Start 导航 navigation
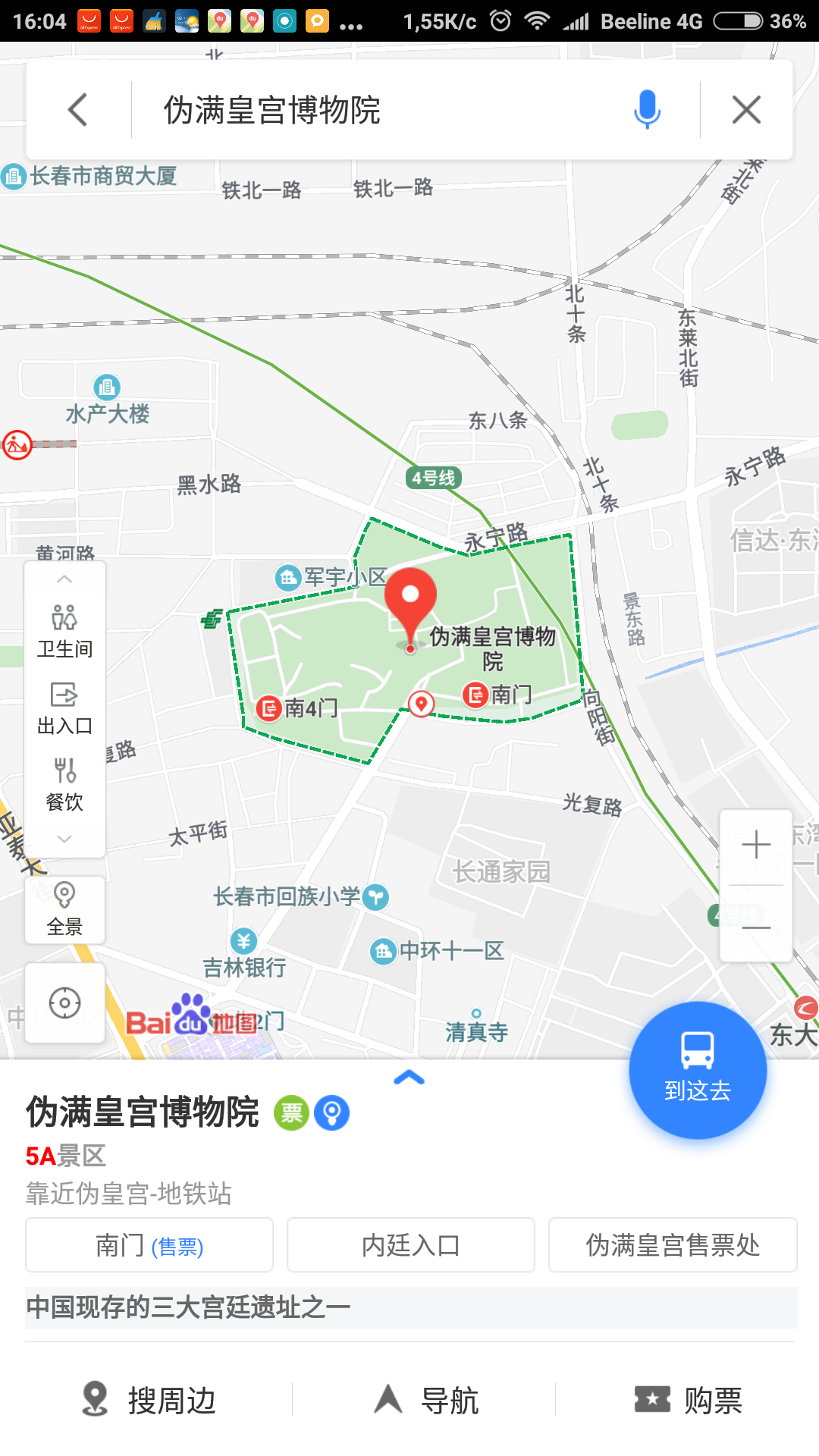 [426, 1400]
